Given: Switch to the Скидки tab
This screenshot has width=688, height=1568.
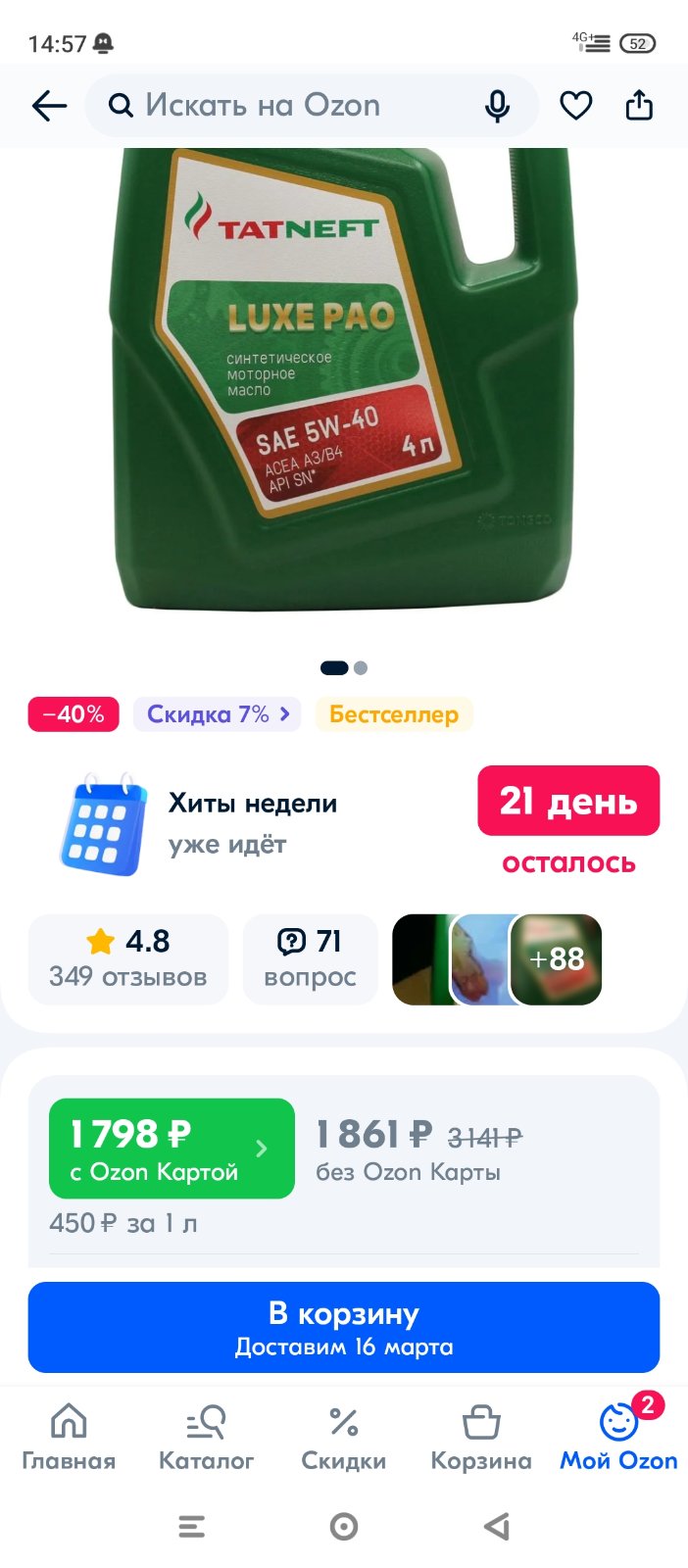Looking at the screenshot, I should tap(344, 1437).
